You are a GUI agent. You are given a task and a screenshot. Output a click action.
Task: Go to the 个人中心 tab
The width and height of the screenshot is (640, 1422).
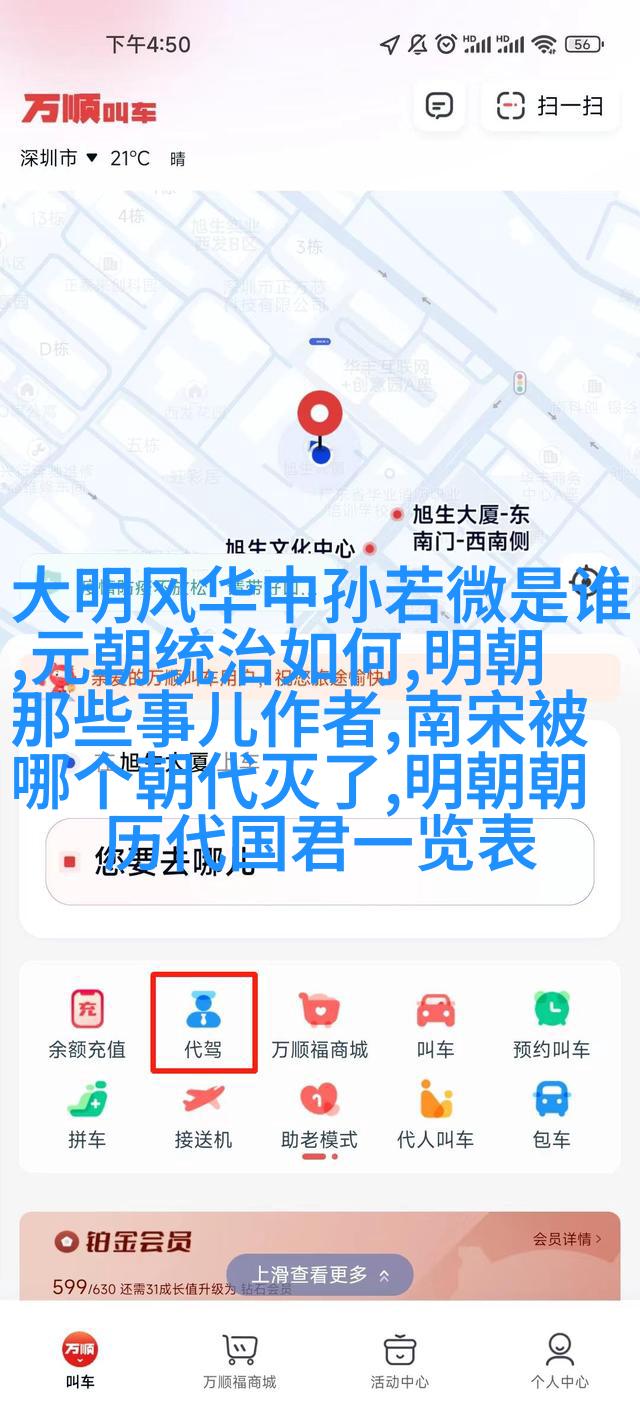(x=559, y=1361)
